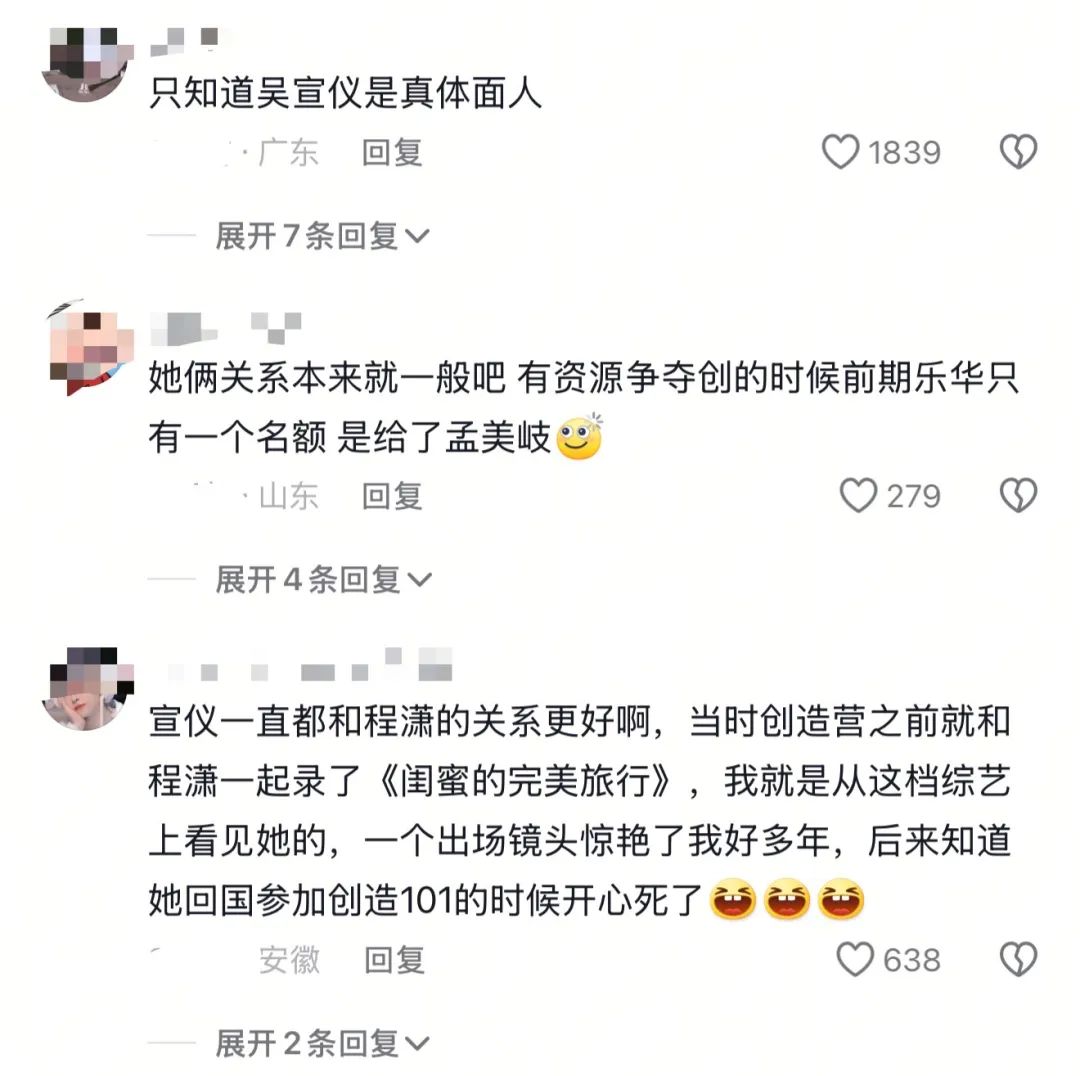Like the comment with 279 likes
Image resolution: width=1080 pixels, height=1076 pixels.
tap(858, 496)
